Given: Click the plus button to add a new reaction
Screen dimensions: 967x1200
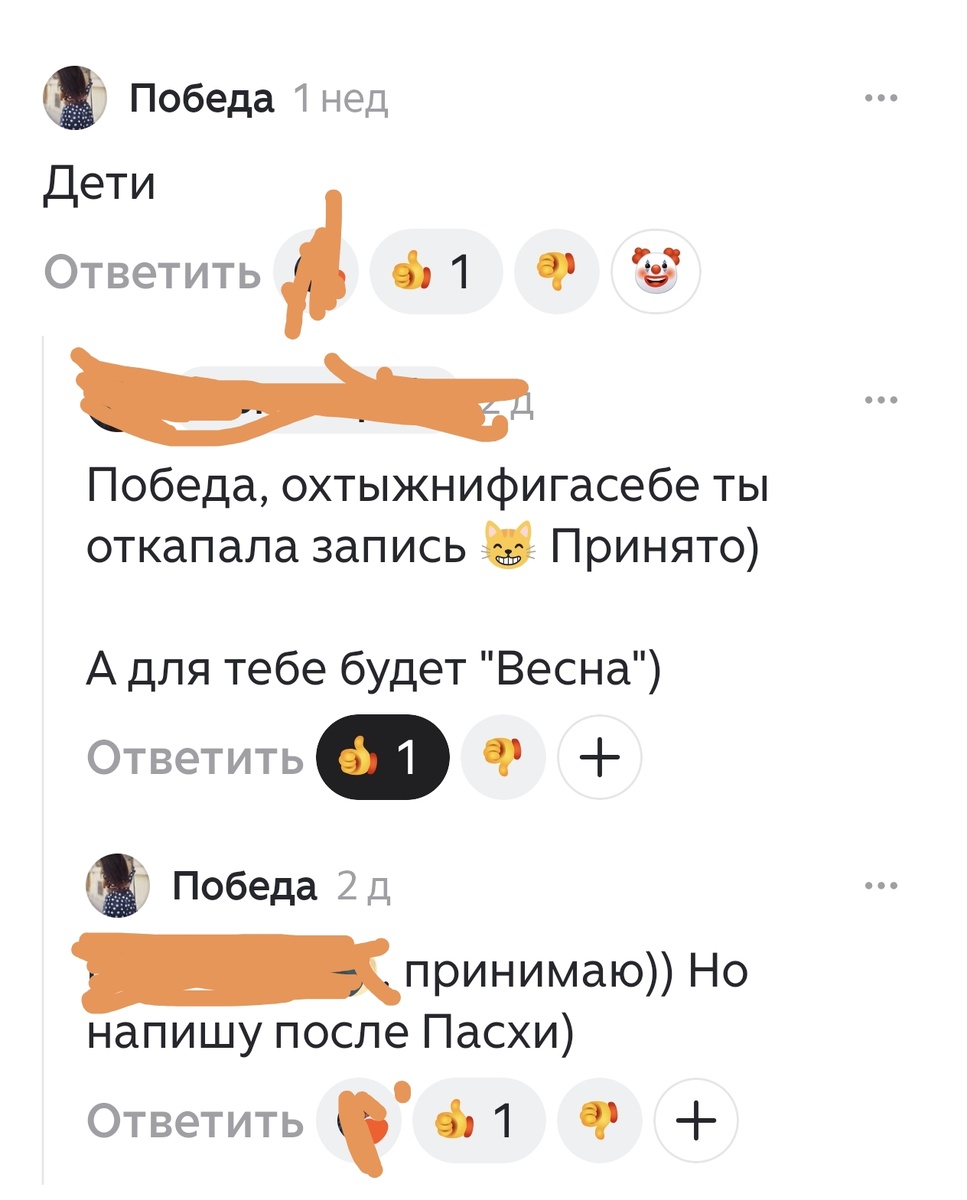Looking at the screenshot, I should pos(696,1120).
